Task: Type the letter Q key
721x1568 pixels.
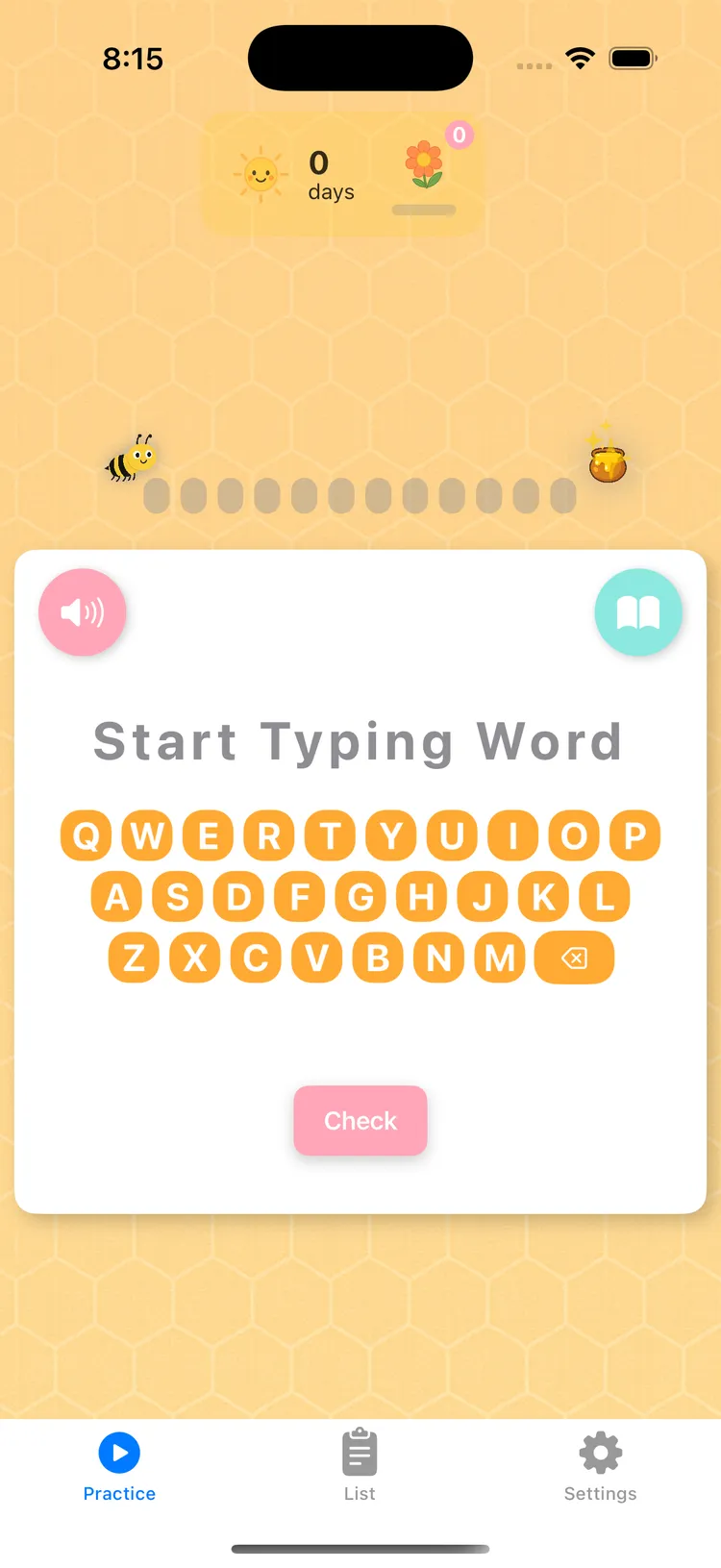Action: [87, 835]
